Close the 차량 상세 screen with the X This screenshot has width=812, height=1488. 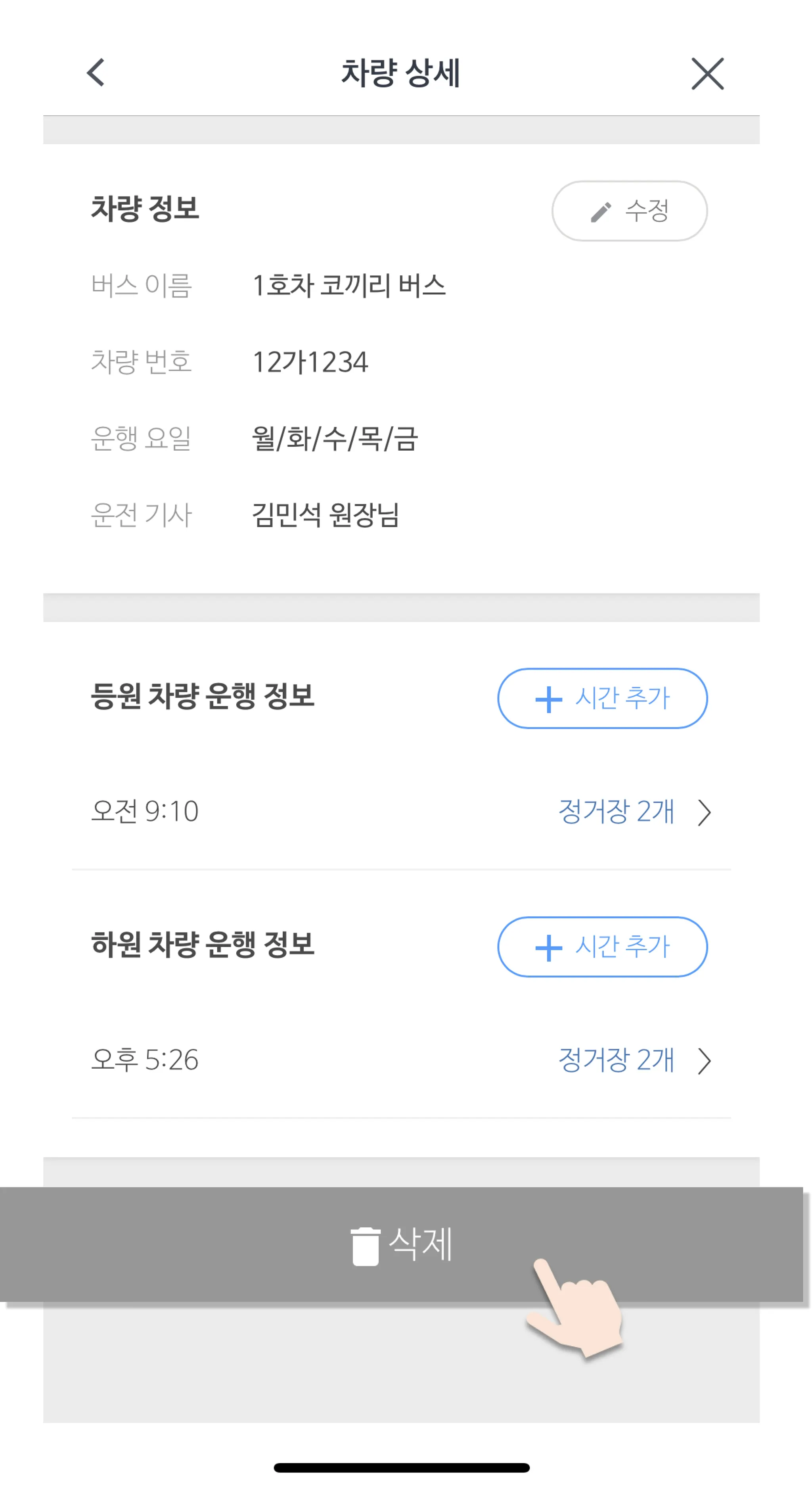click(x=707, y=73)
